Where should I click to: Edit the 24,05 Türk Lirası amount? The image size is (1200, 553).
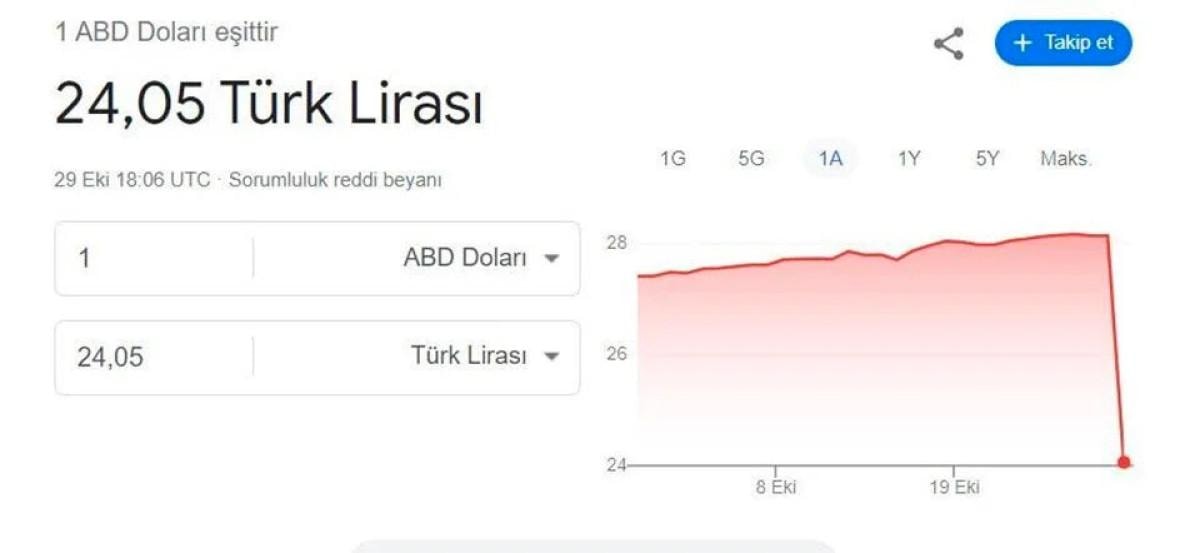click(x=155, y=357)
